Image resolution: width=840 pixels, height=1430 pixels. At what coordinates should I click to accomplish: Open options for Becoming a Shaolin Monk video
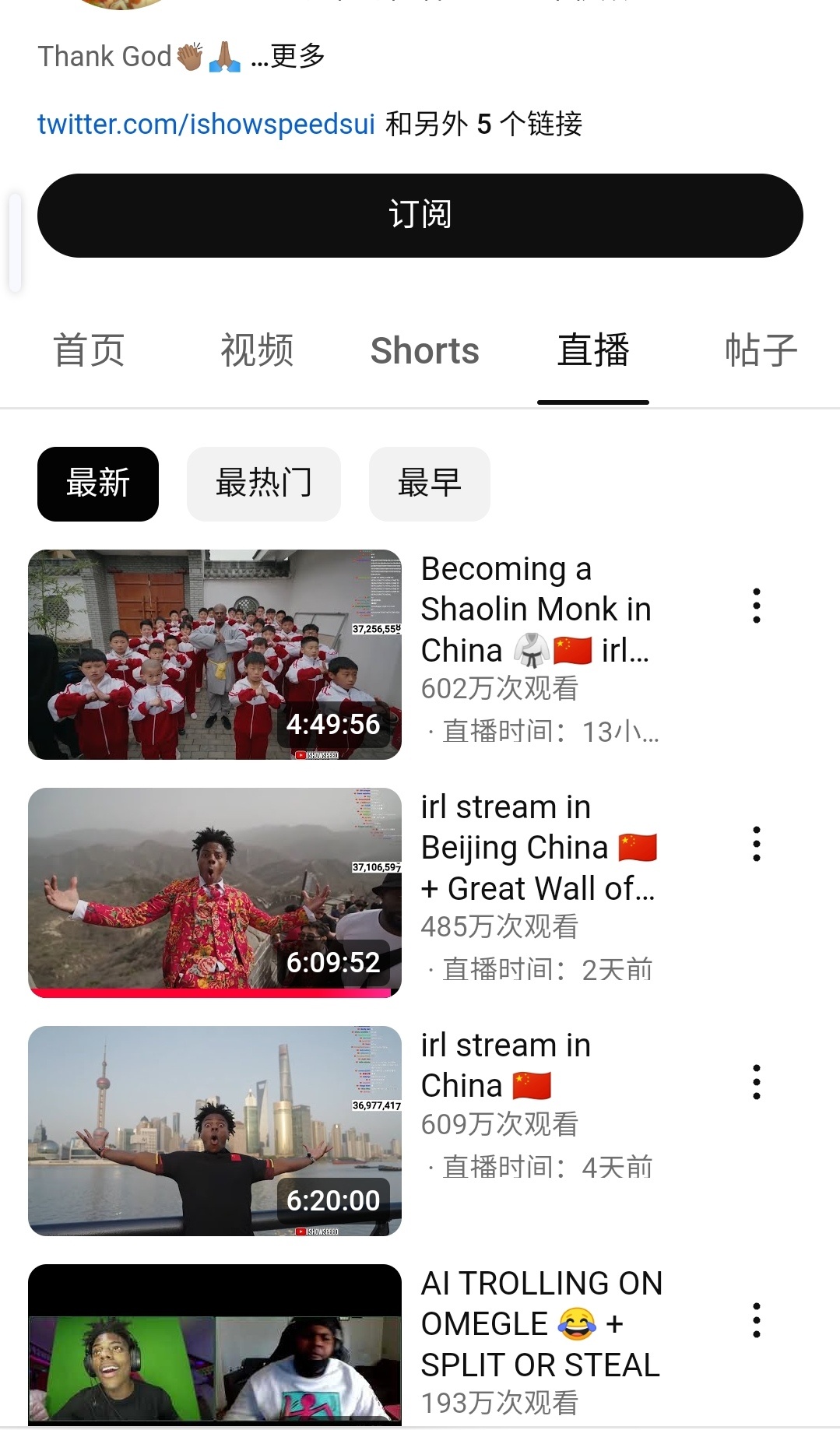click(x=756, y=606)
